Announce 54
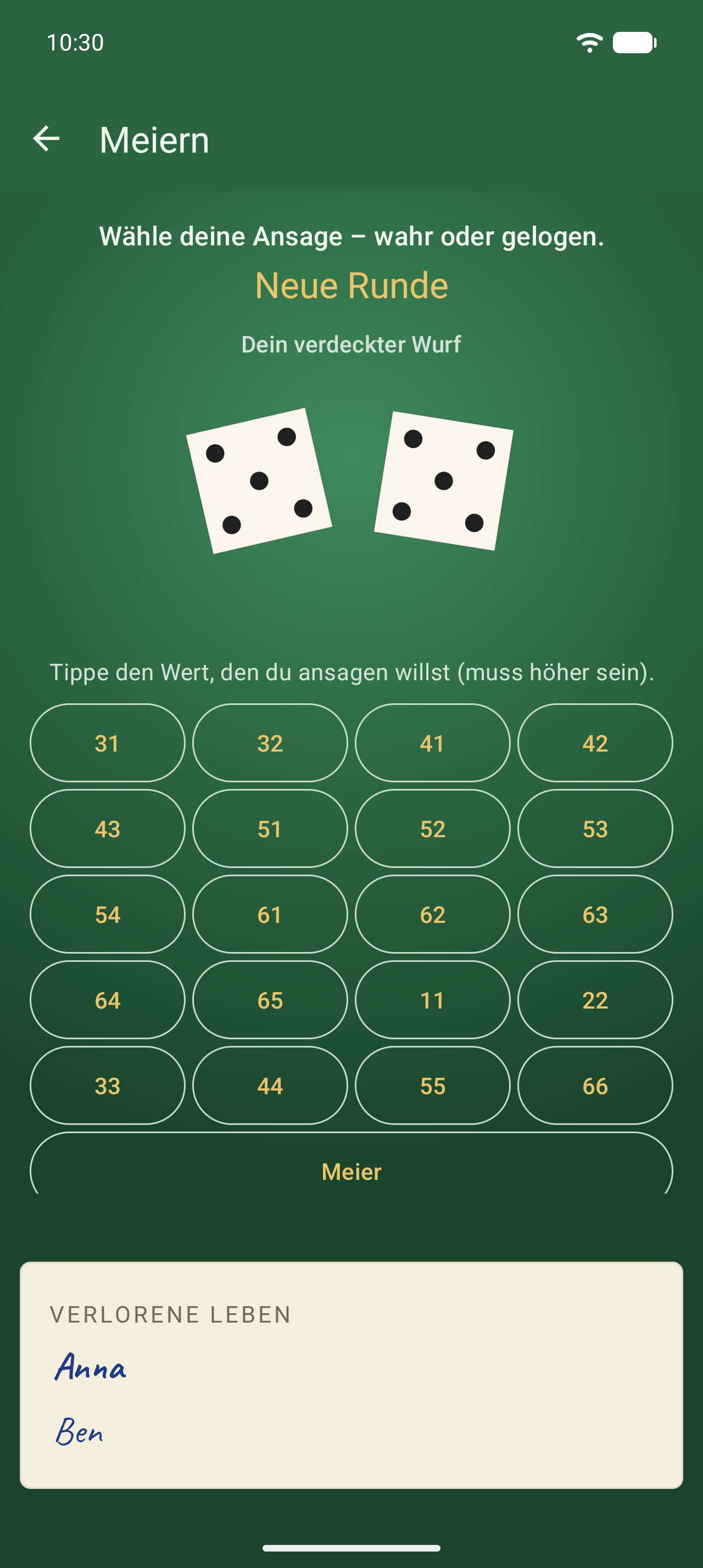The width and height of the screenshot is (703, 1568). click(108, 914)
